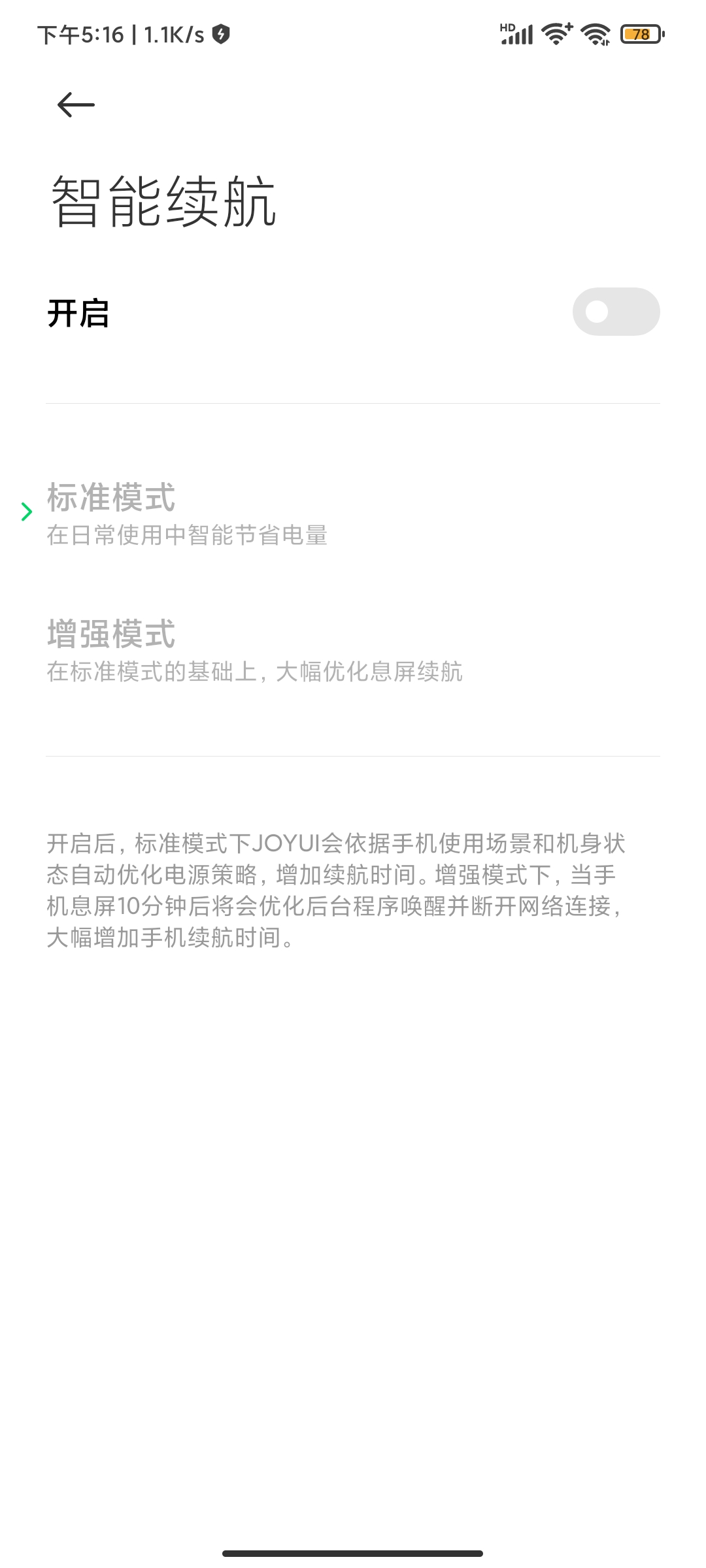Select 增强模式 enhanced mode

[x=353, y=650]
